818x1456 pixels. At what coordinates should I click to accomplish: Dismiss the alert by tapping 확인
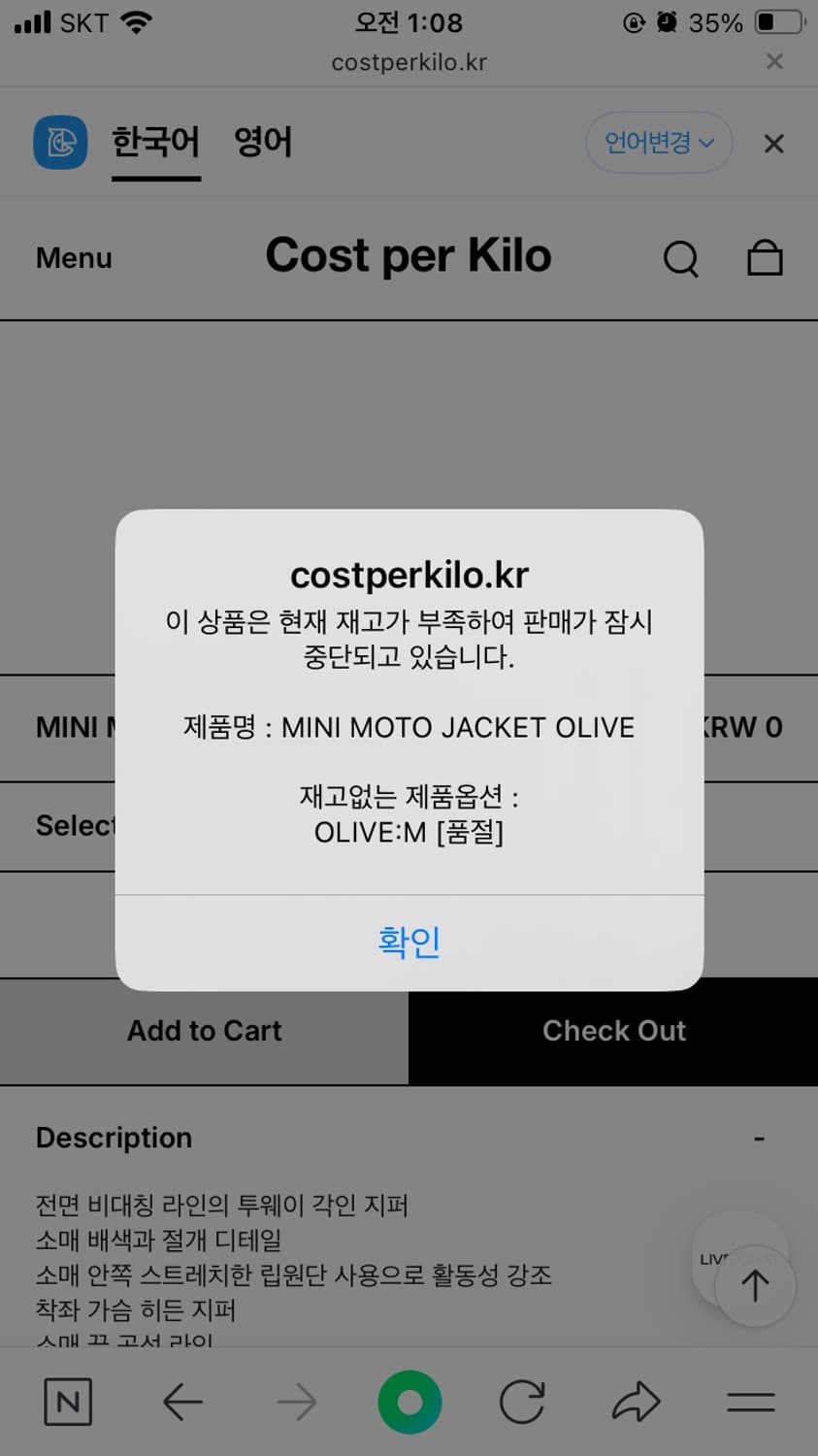click(x=409, y=941)
